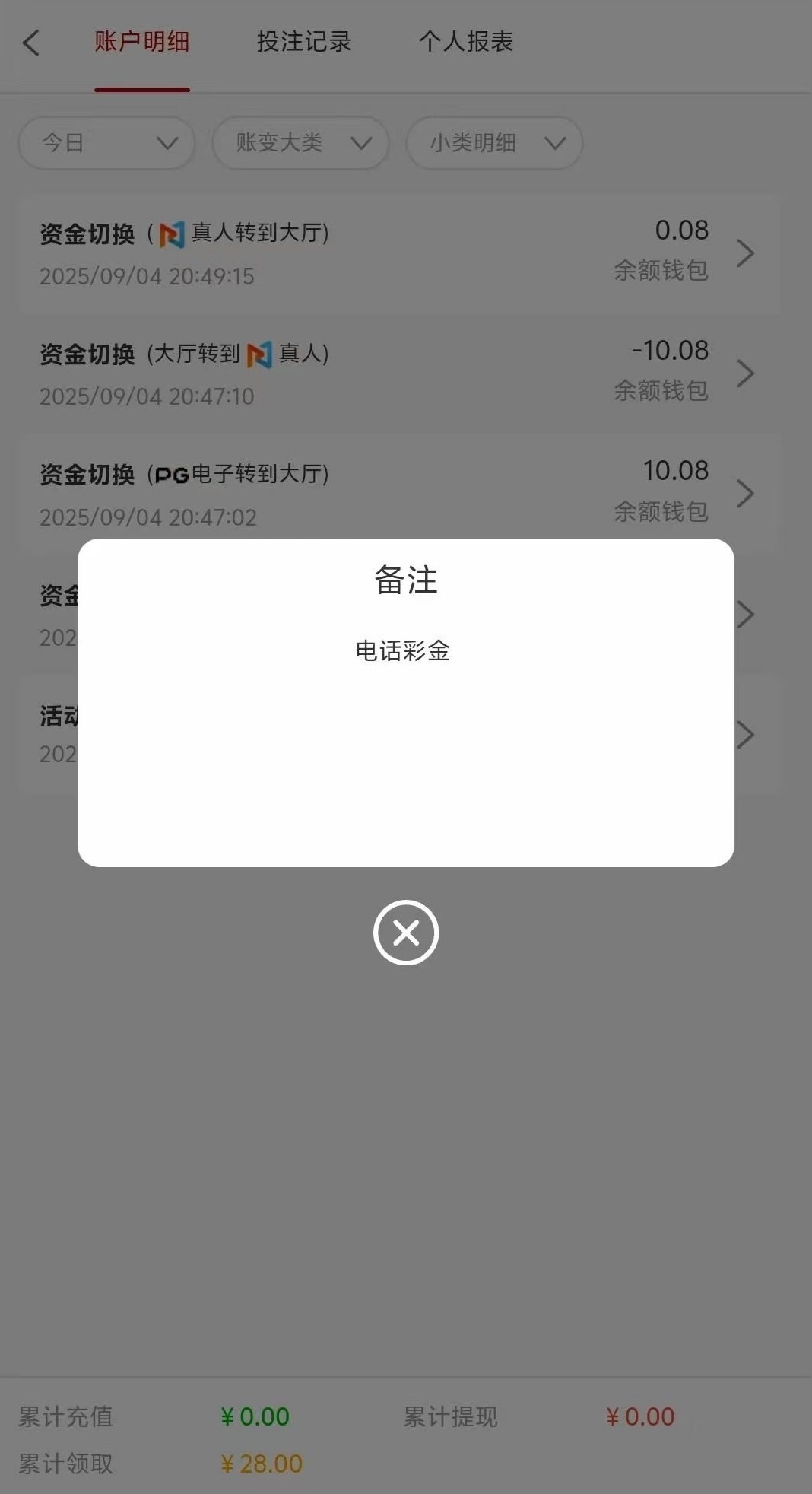The width and height of the screenshot is (812, 1494).
Task: Open the 小类明细 filter dropdown
Action: (x=494, y=143)
